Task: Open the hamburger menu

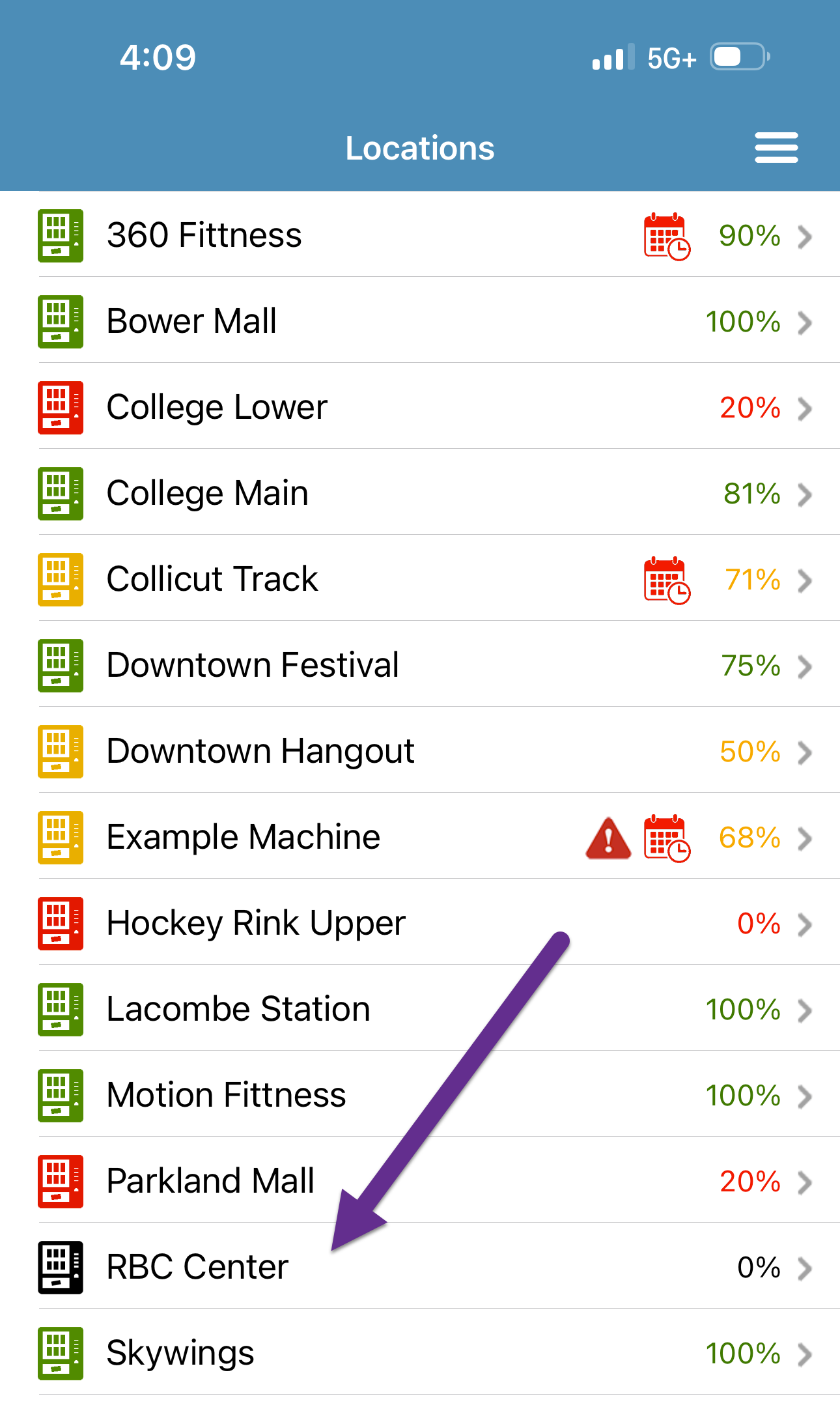Action: click(x=776, y=147)
